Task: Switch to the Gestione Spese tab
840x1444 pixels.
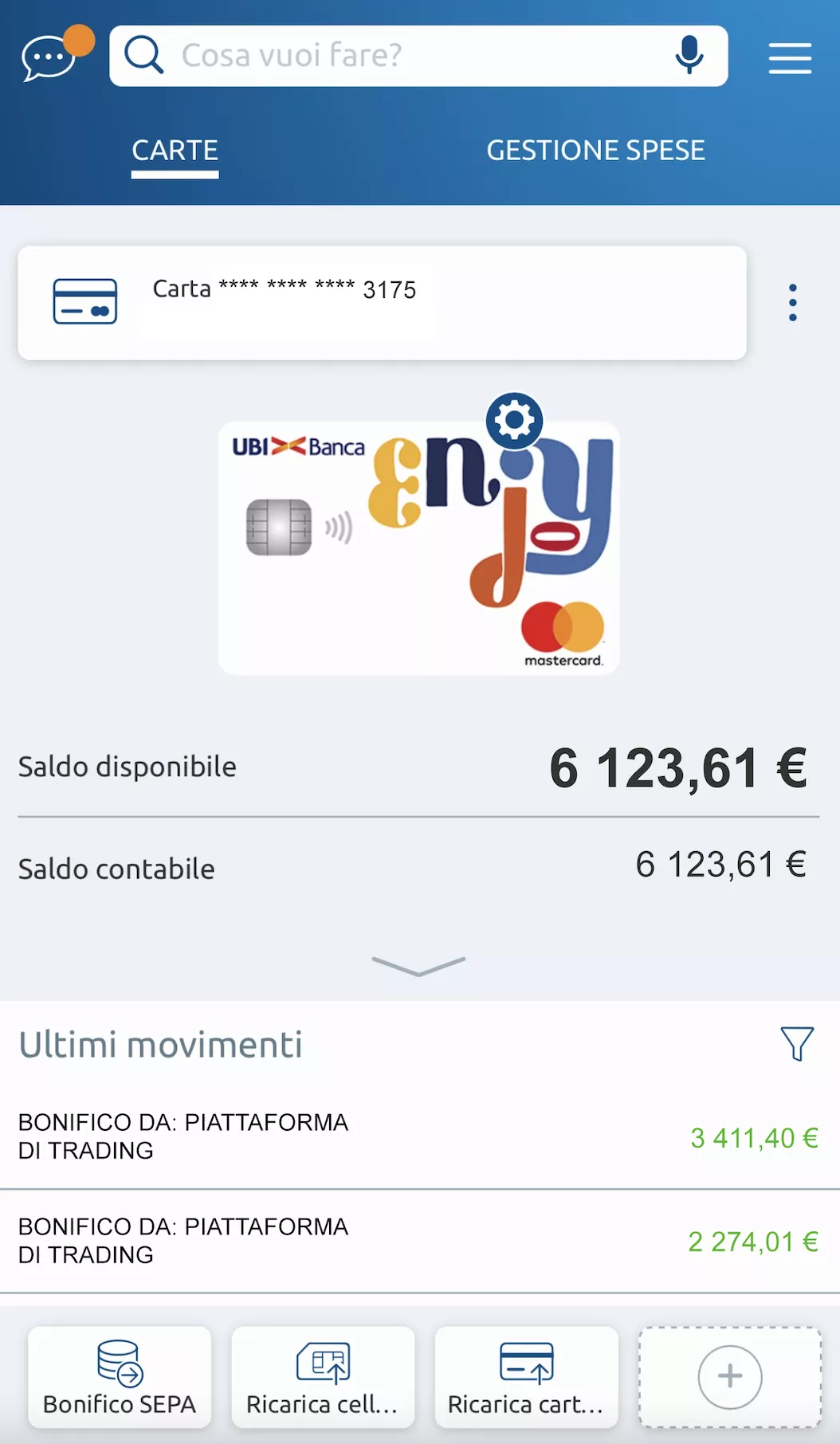Action: [595, 151]
